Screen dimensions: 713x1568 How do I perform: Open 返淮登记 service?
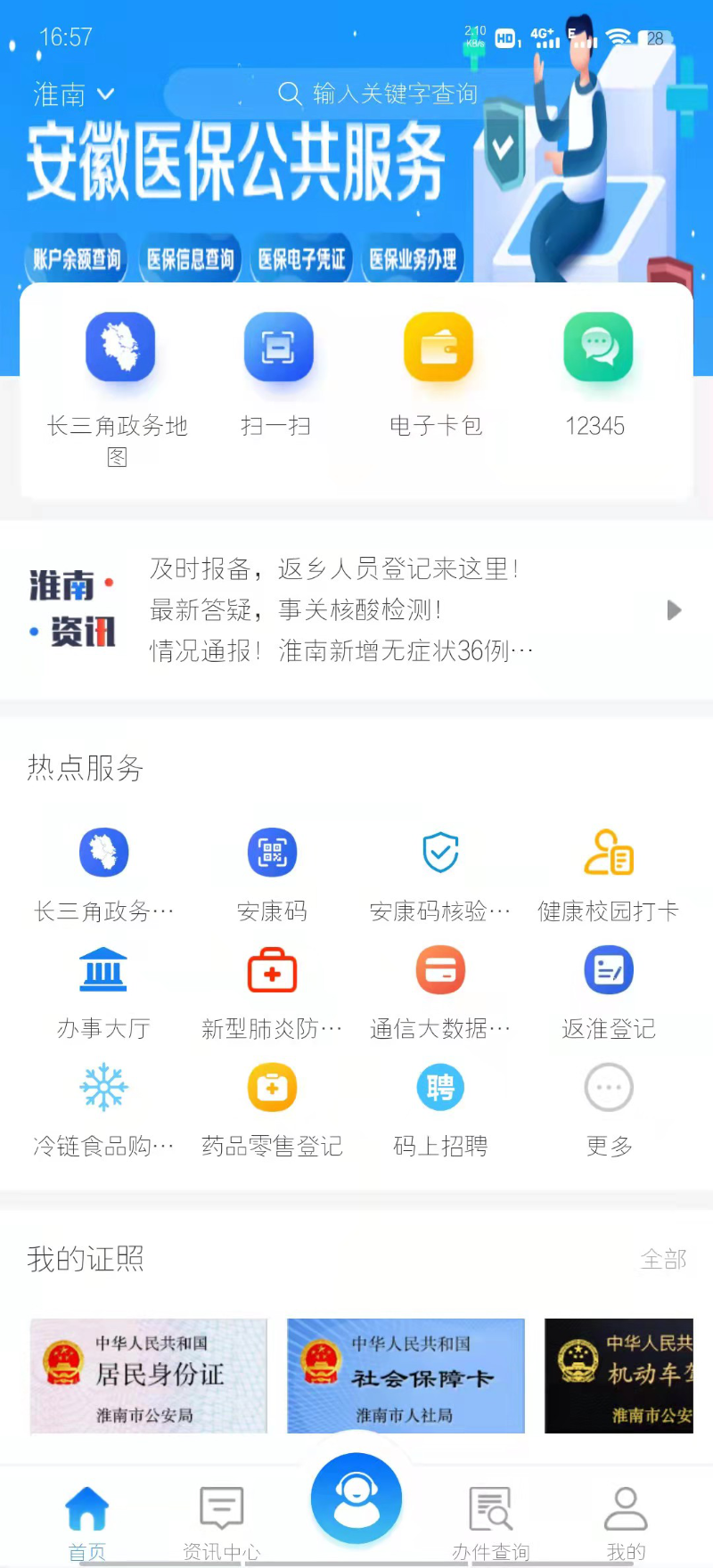tap(609, 992)
